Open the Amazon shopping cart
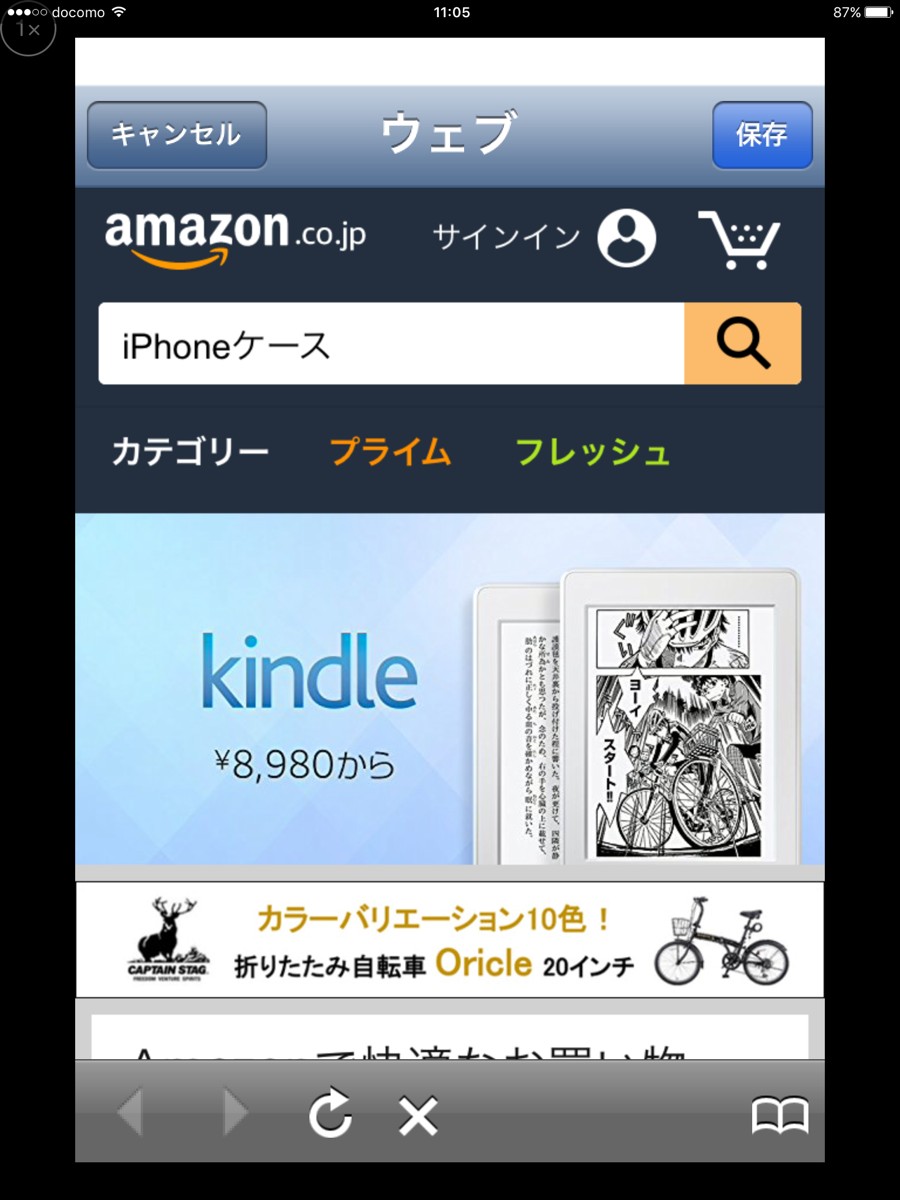This screenshot has width=900, height=1200. 739,240
